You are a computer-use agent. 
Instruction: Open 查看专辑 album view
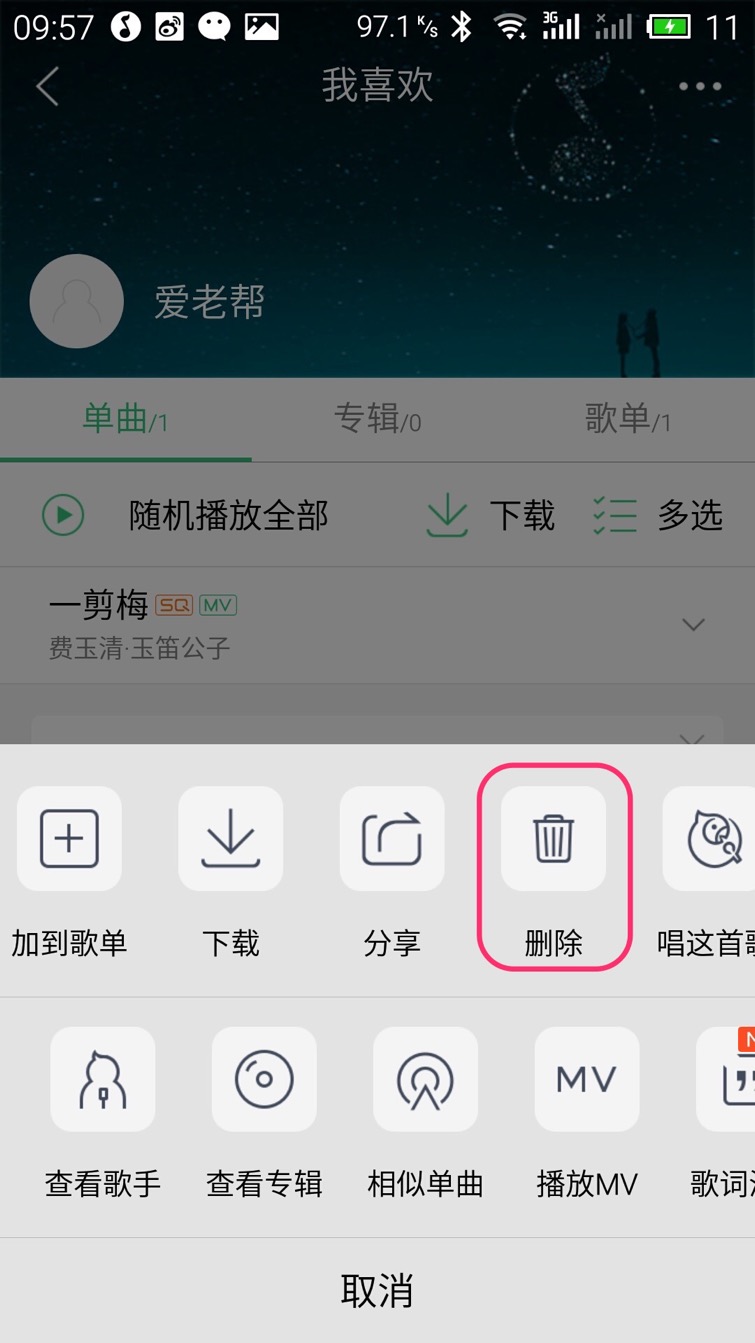click(x=264, y=1107)
